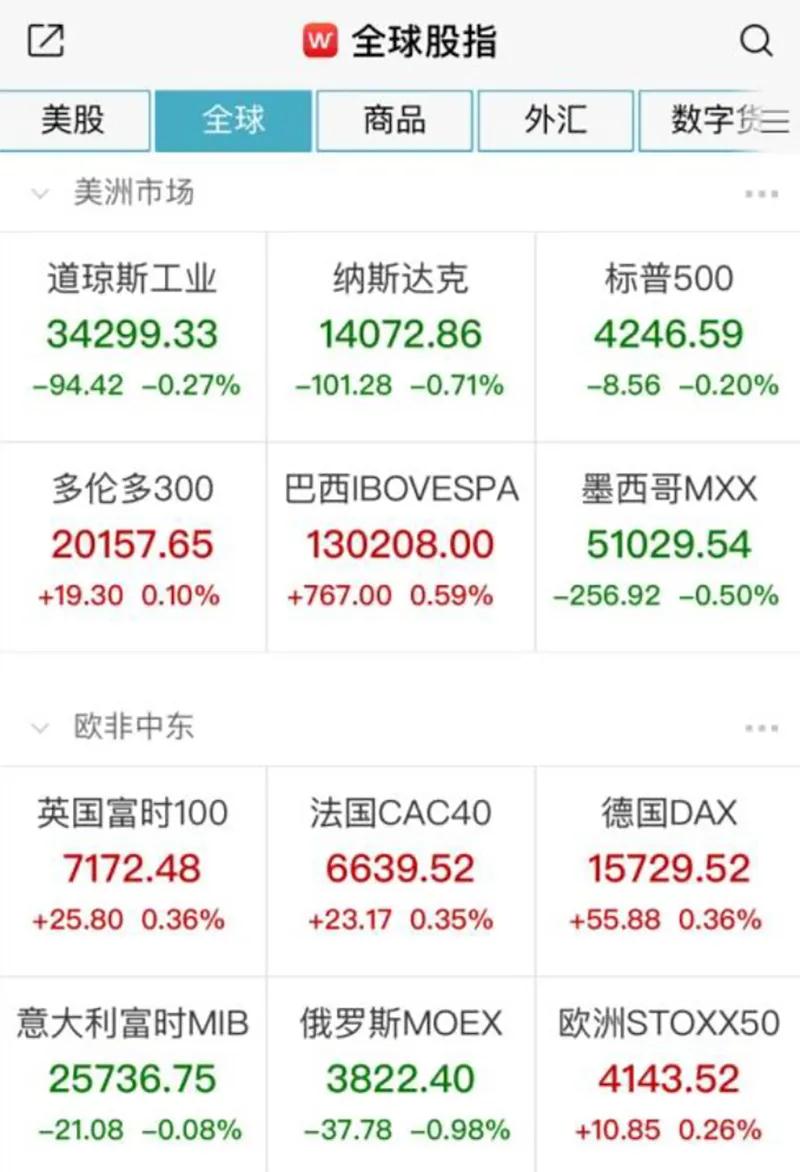This screenshot has width=800, height=1172.
Task: Collapse the 美洲市场 section
Action: pos(40,193)
